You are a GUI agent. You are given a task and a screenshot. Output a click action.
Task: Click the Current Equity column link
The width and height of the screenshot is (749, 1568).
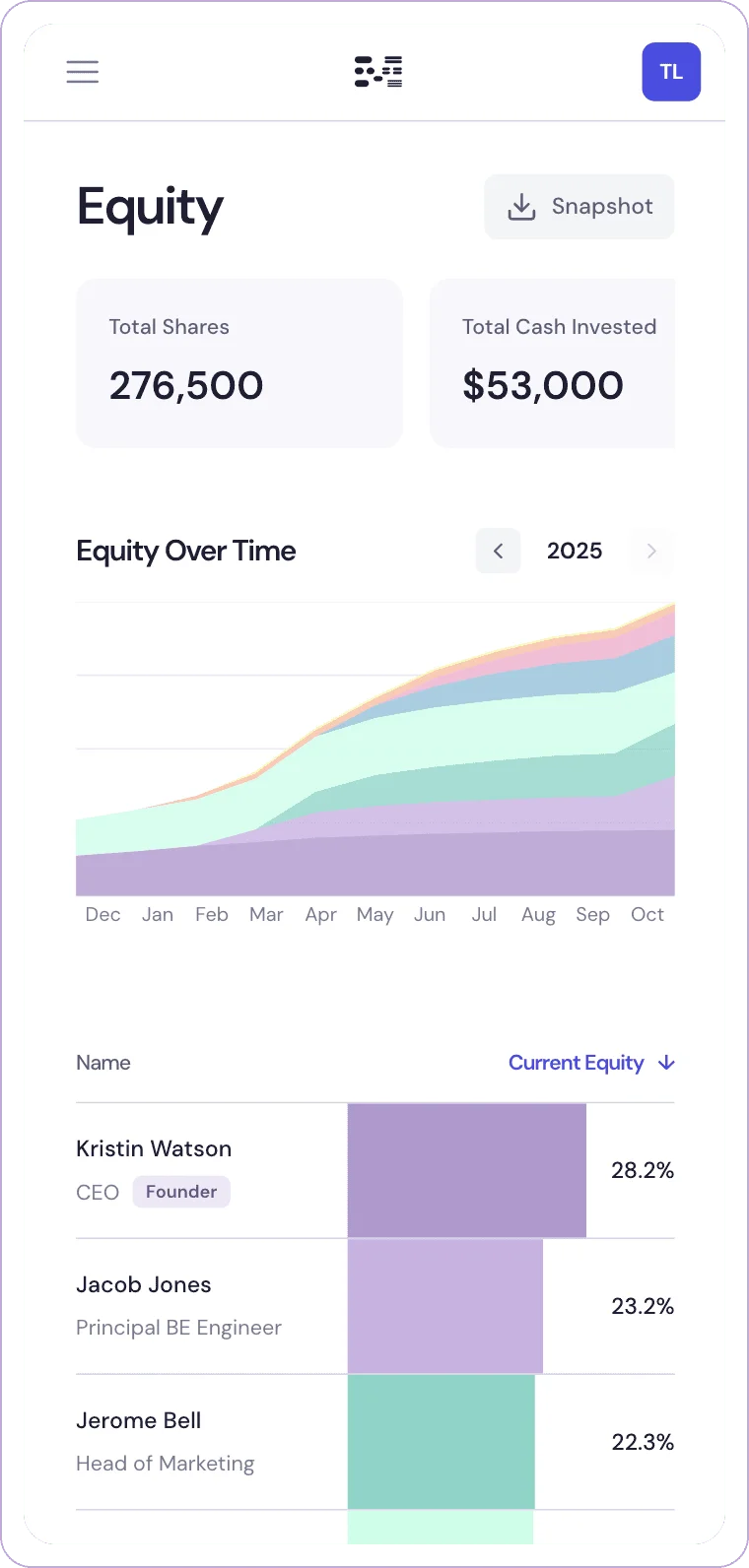pos(577,1063)
